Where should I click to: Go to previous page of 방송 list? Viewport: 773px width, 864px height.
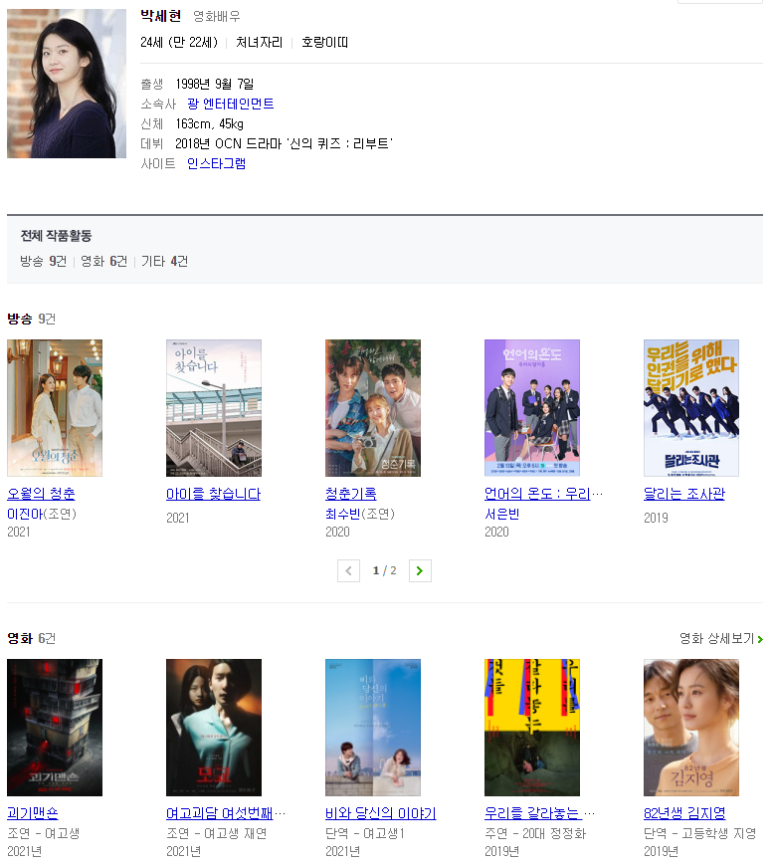click(348, 571)
